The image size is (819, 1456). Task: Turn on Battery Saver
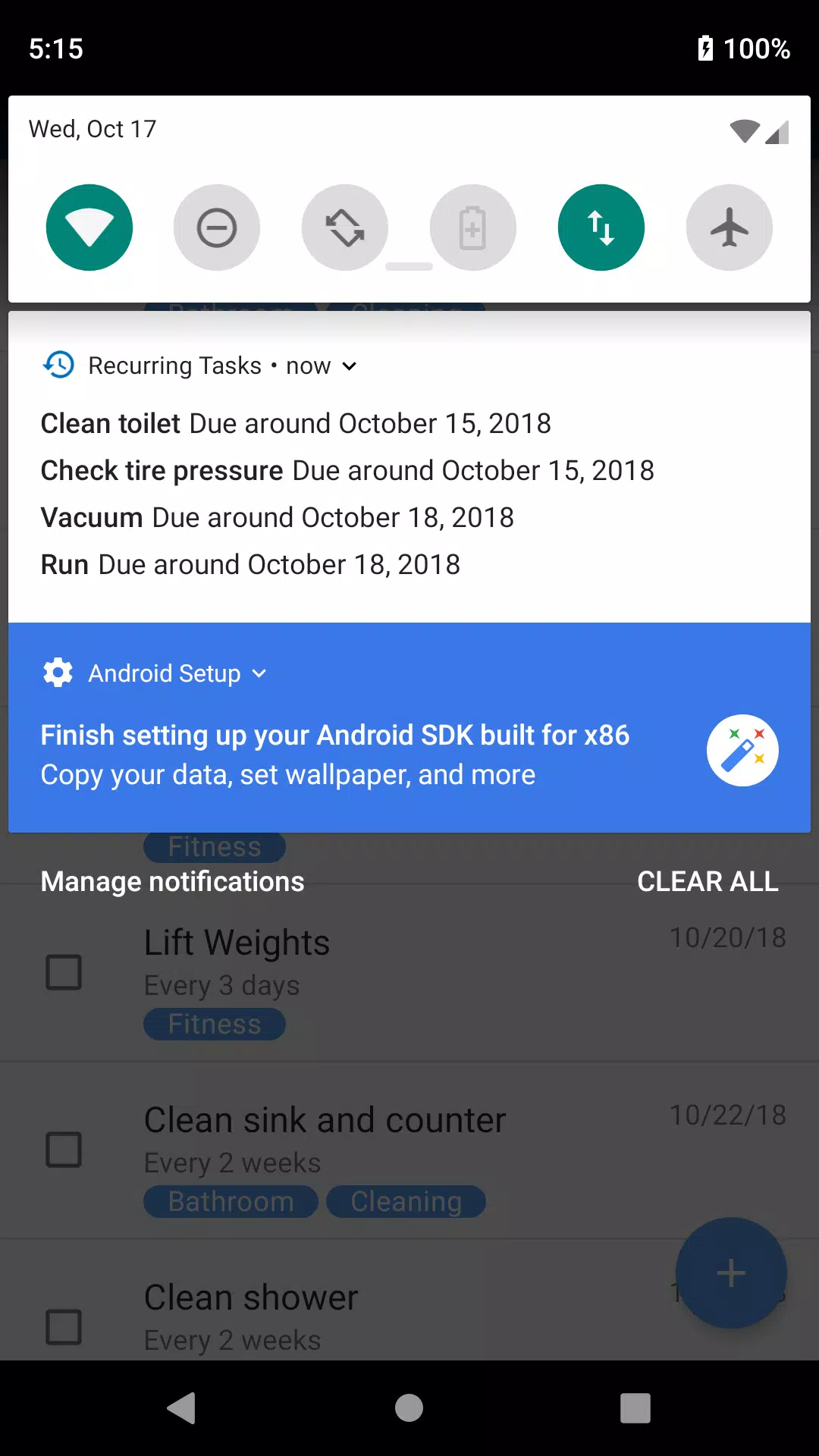pyautogui.click(x=473, y=227)
